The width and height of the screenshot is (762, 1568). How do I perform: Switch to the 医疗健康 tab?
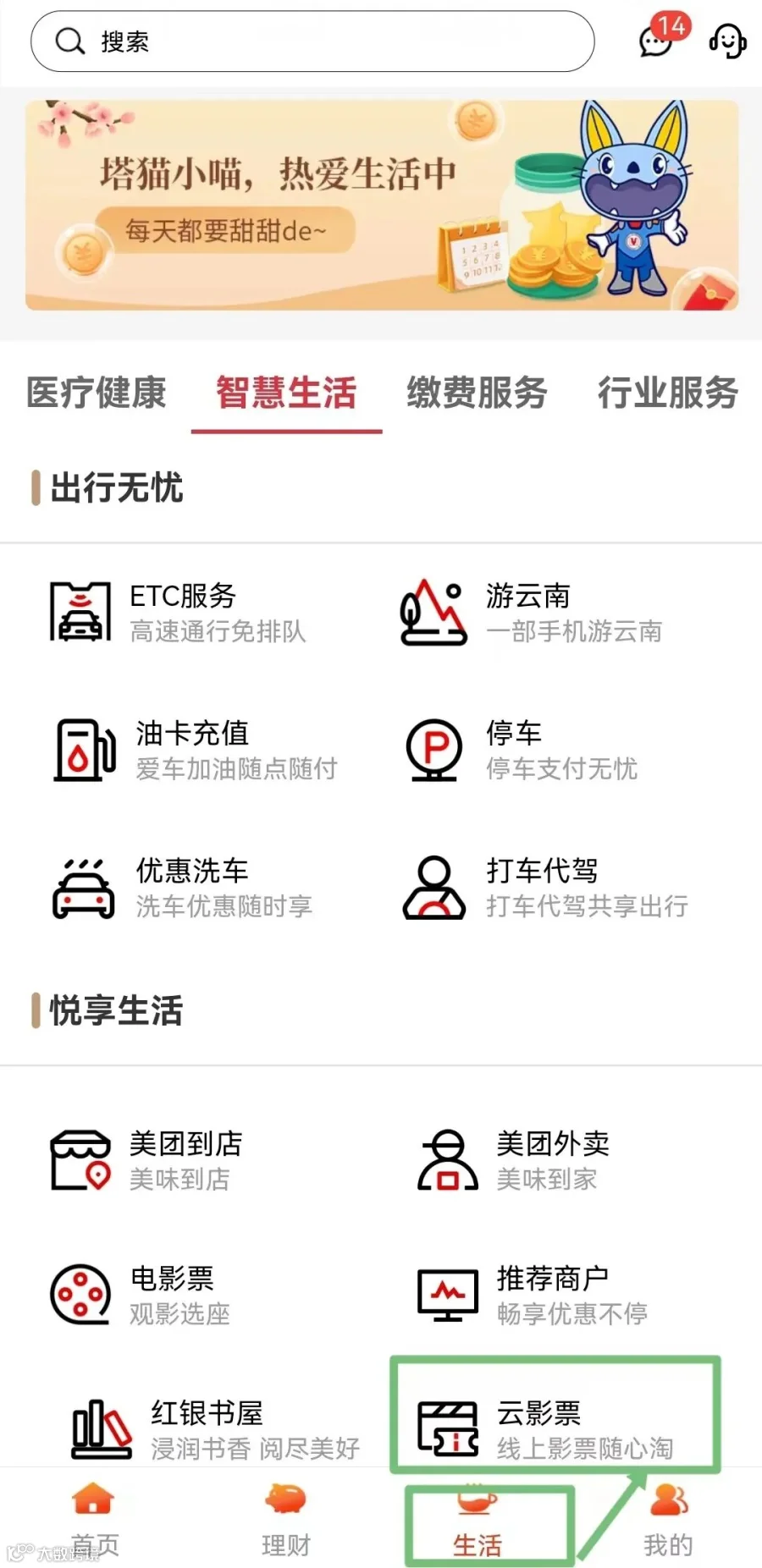pos(96,393)
